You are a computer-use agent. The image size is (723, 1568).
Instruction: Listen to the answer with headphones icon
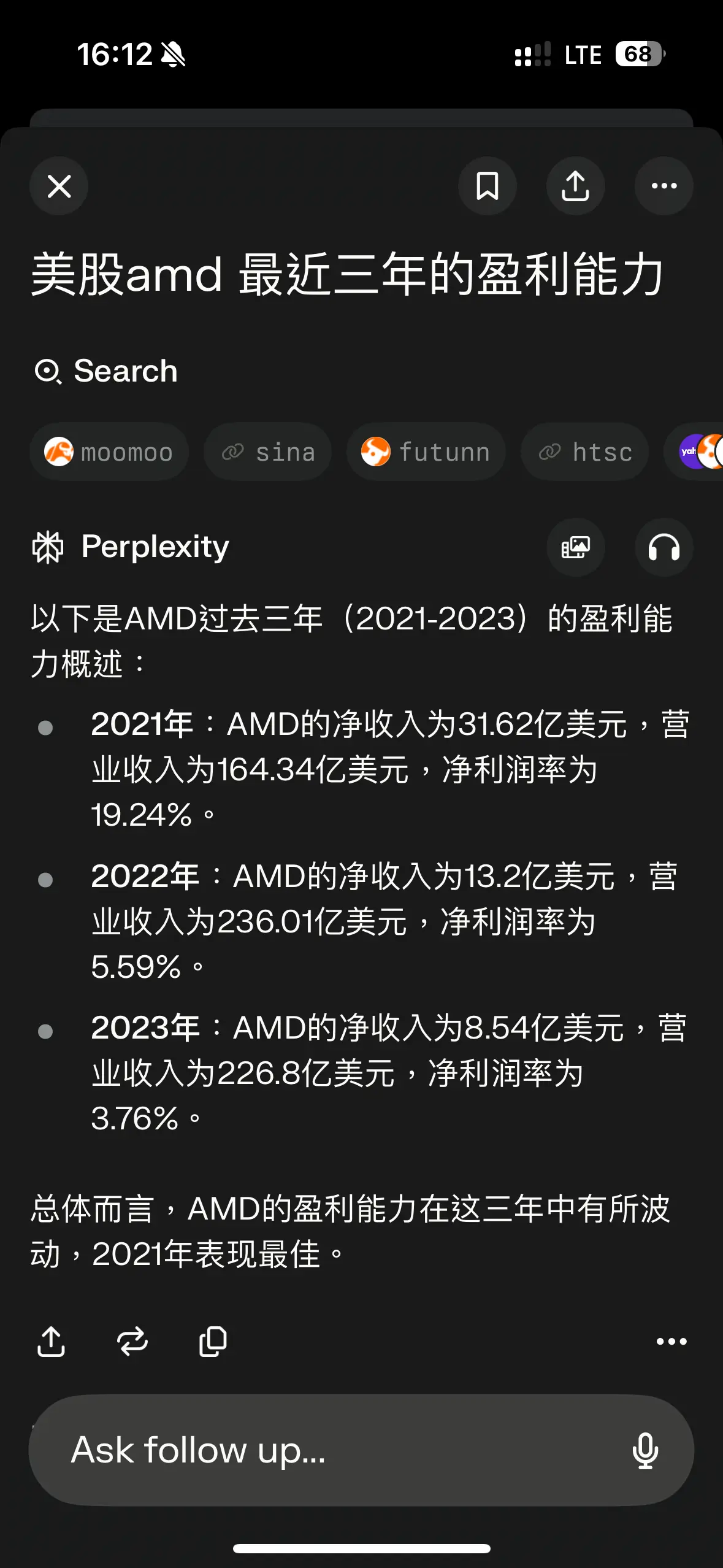(664, 547)
